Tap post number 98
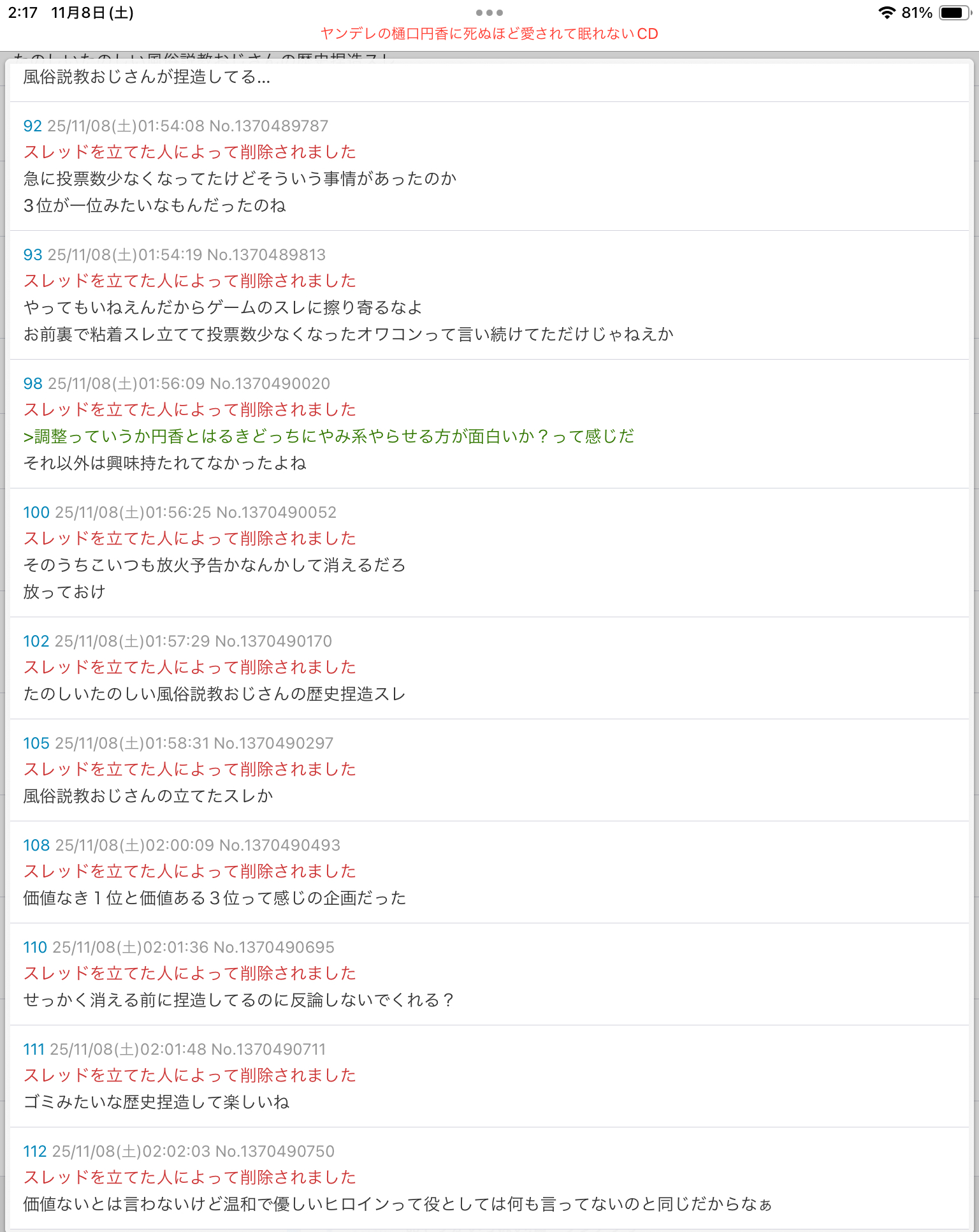The height and width of the screenshot is (1232, 979). (x=33, y=383)
